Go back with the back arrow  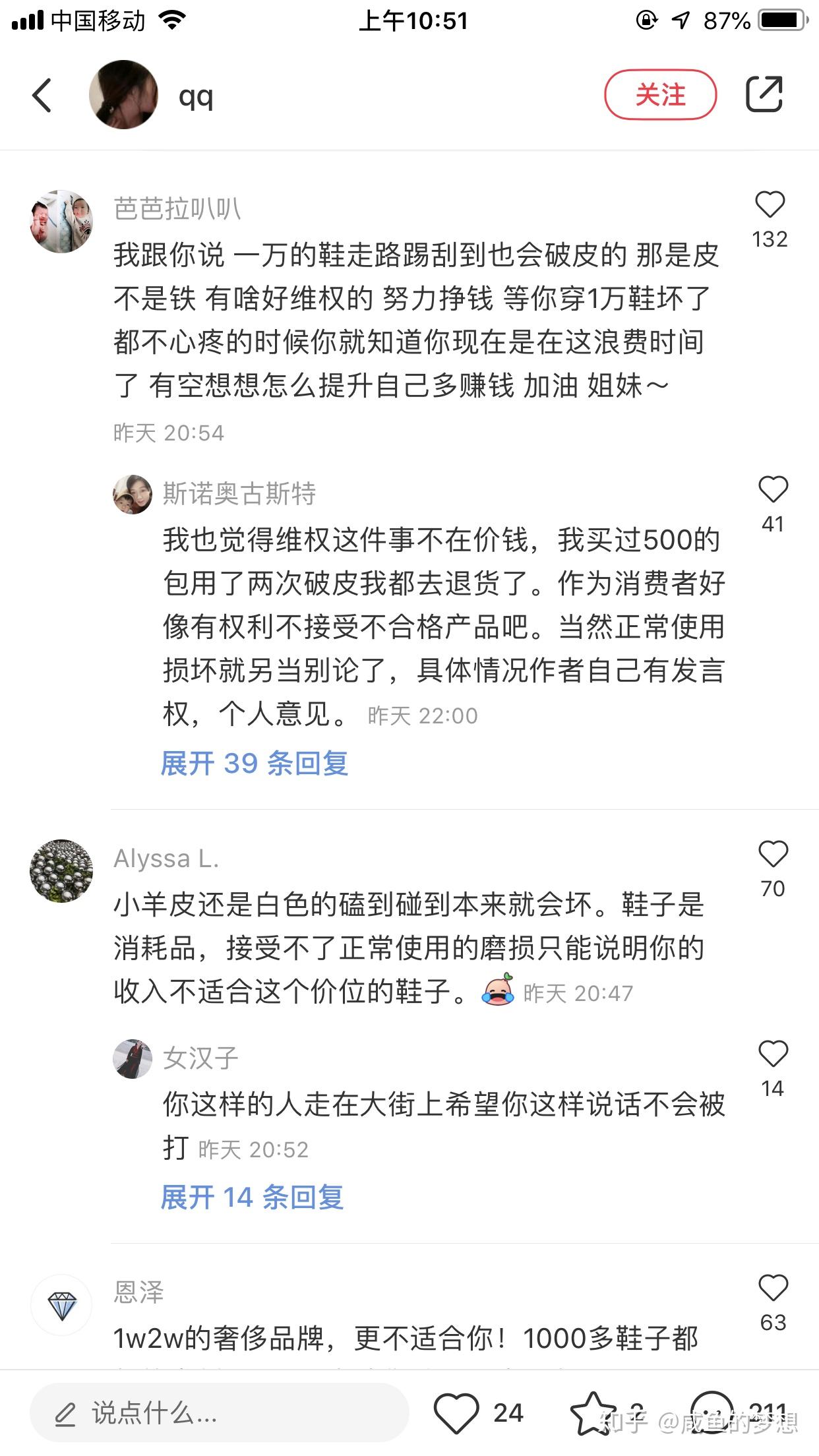(42, 95)
